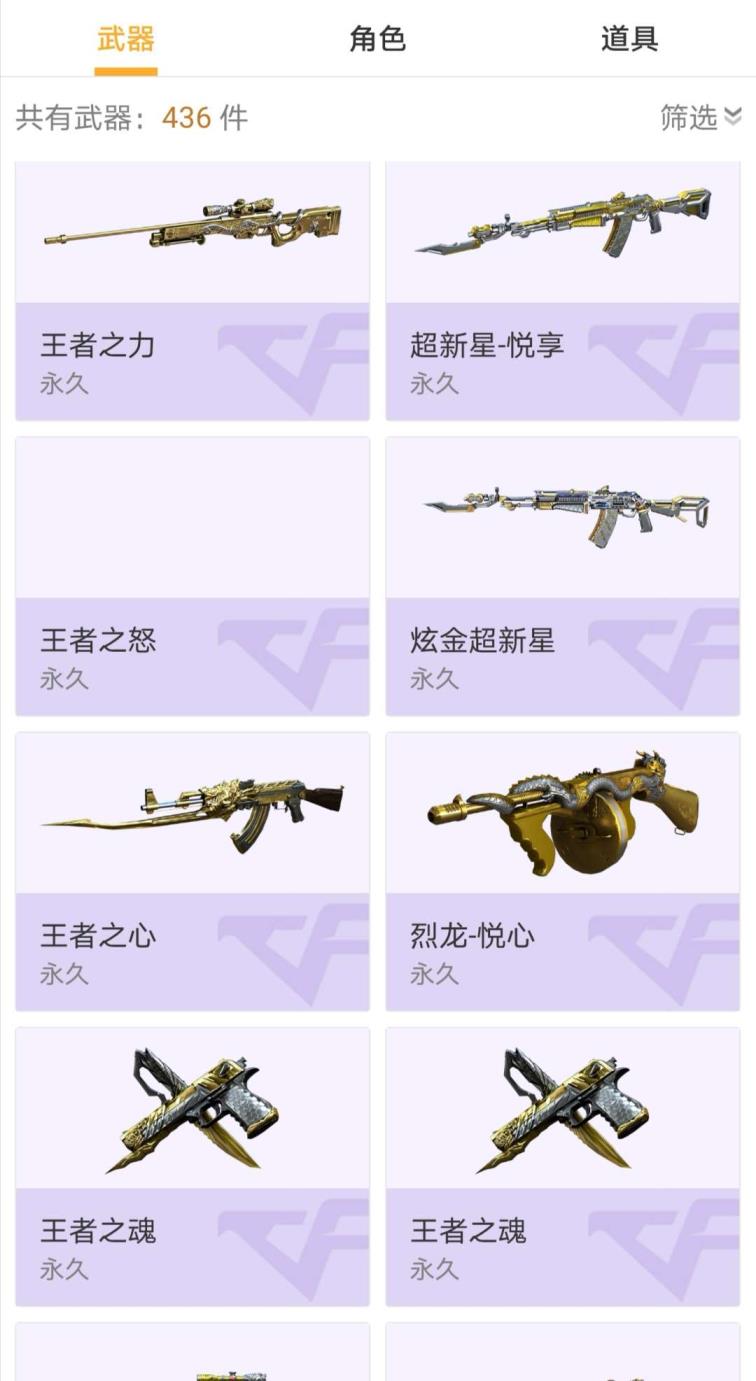
Task: Open the 超新星-悦享 weapon card
Action: pos(562,290)
